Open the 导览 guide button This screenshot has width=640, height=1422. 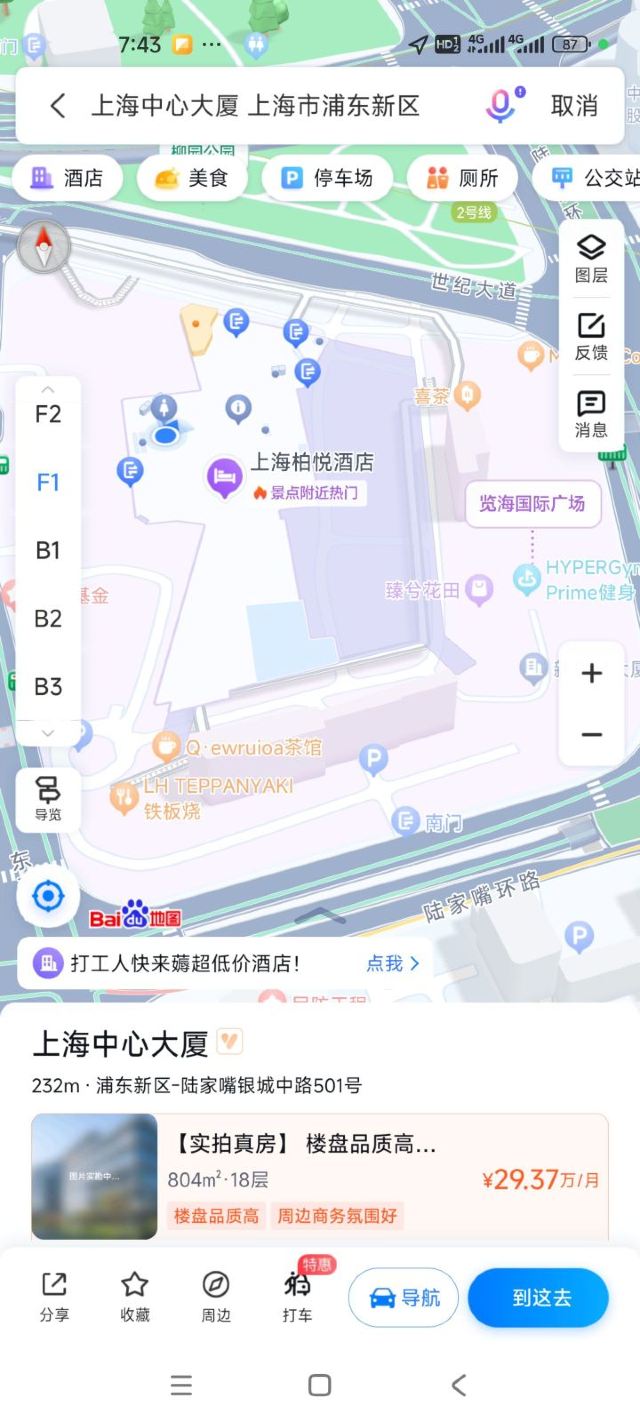[48, 799]
